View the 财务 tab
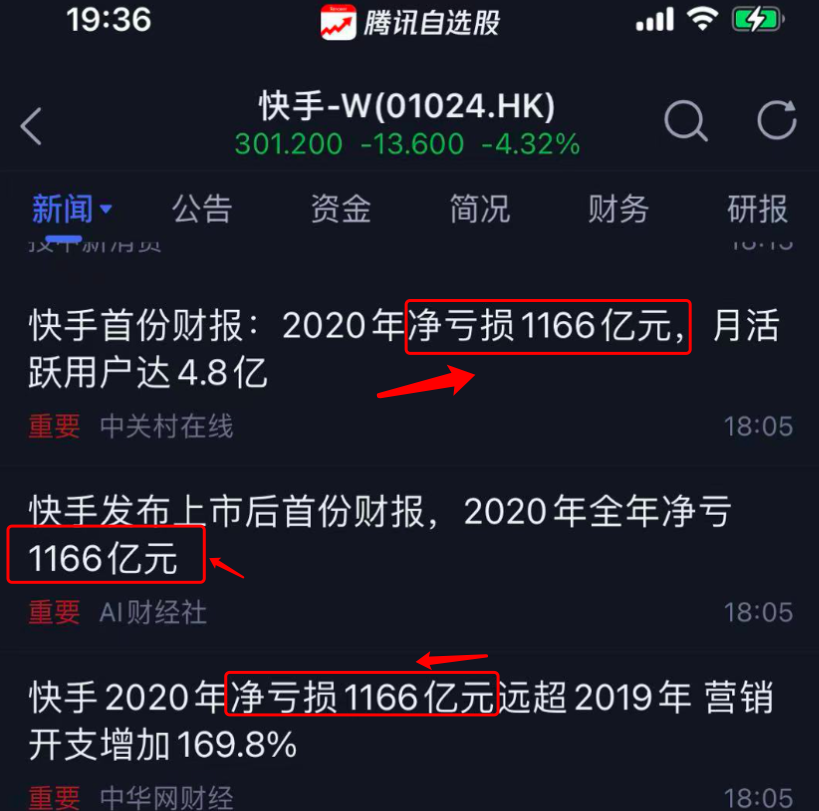This screenshot has width=819, height=811. (618, 209)
